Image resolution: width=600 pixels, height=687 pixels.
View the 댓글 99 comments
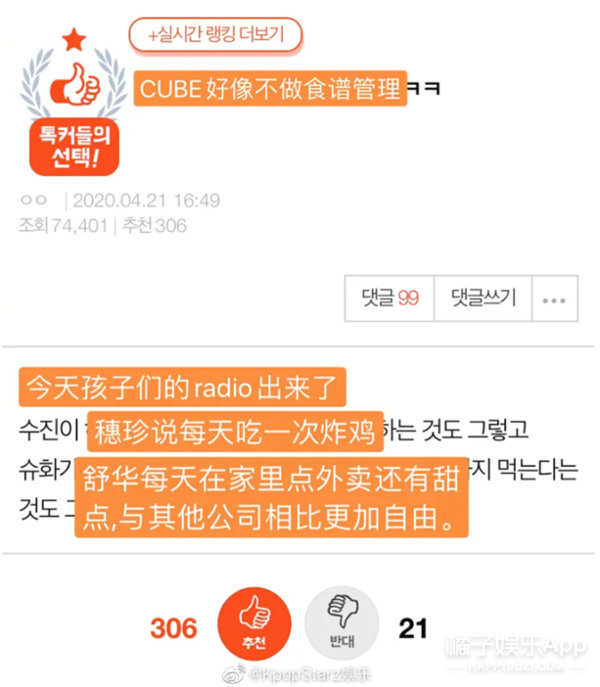390,298
